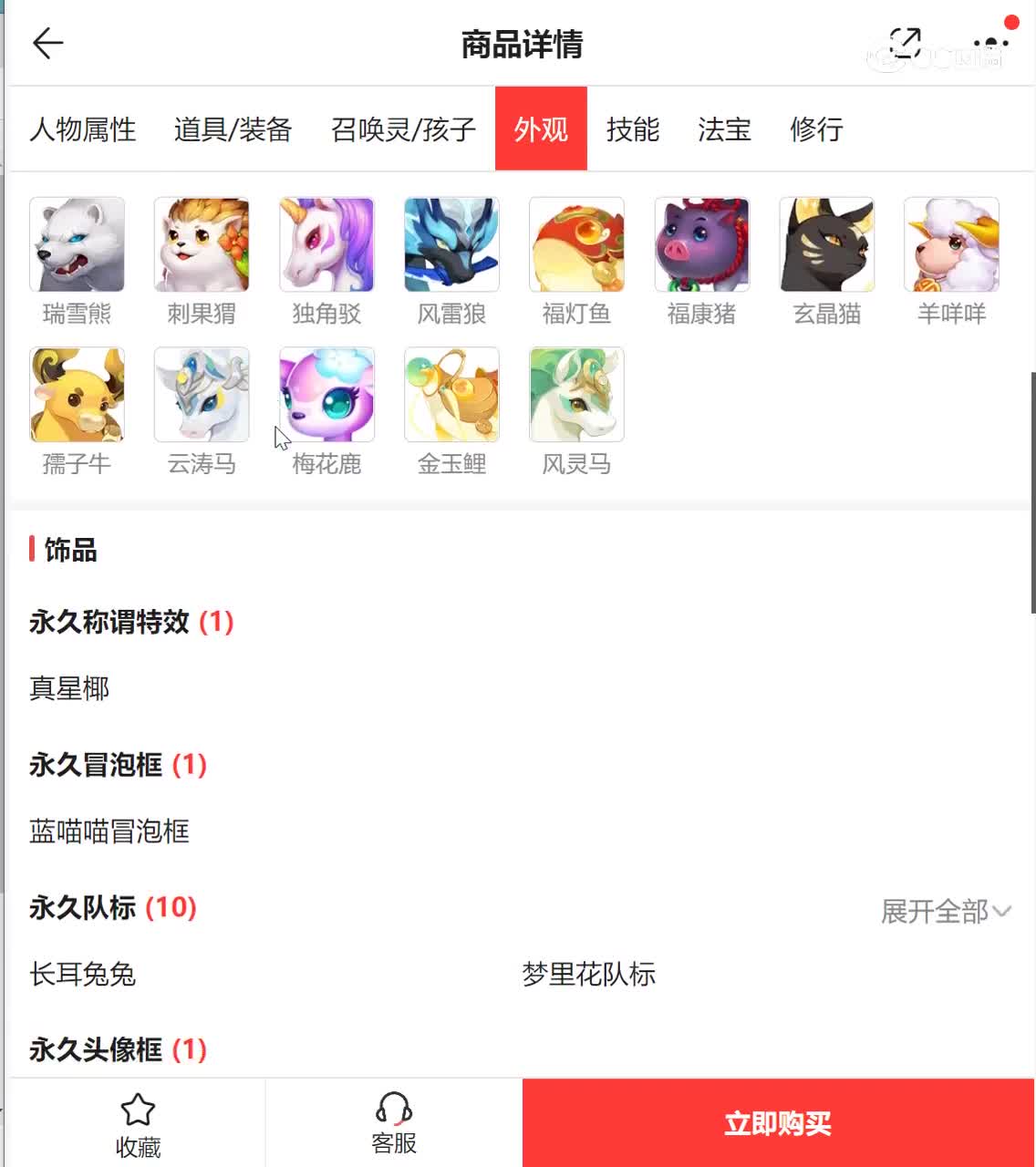
Task: Open the three-dot more menu
Action: (x=990, y=43)
